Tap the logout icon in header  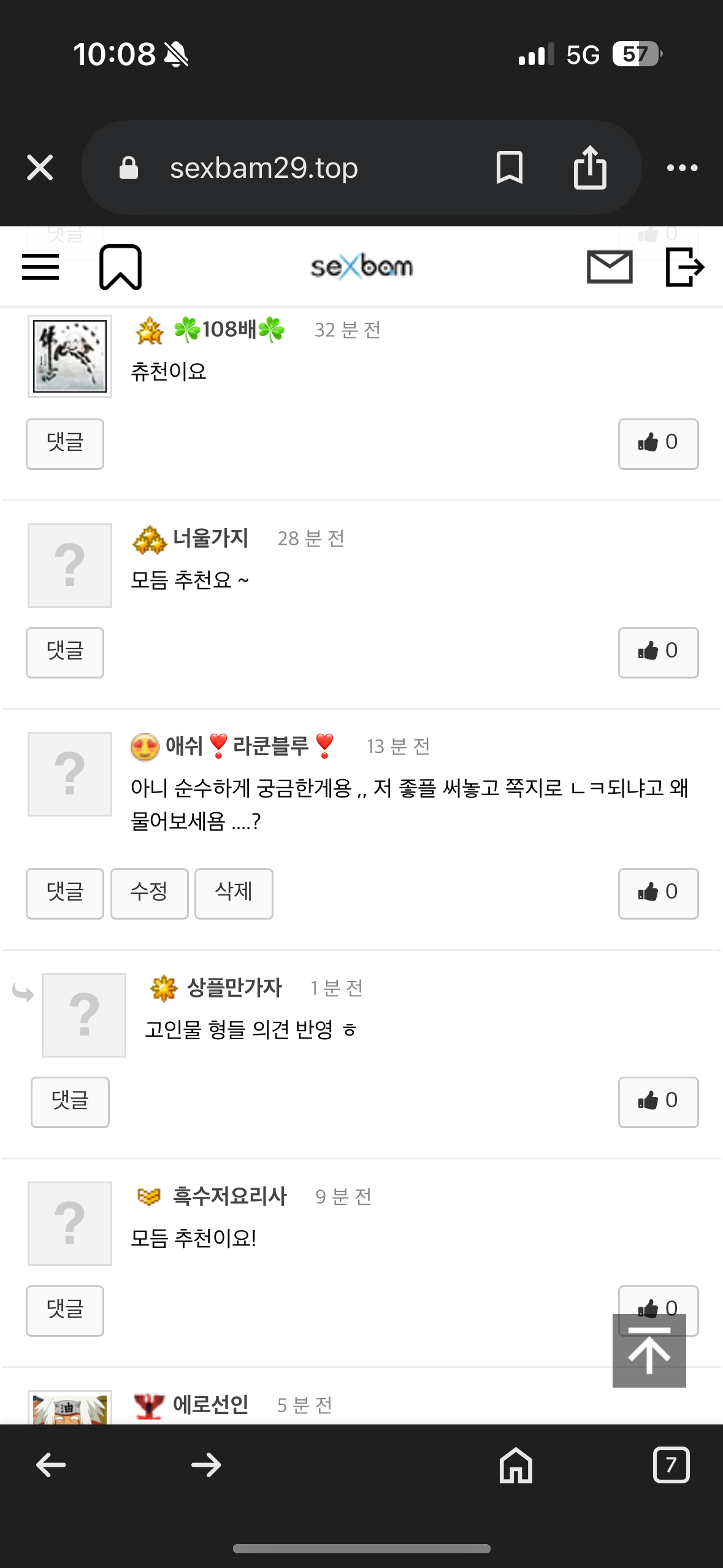tap(684, 267)
